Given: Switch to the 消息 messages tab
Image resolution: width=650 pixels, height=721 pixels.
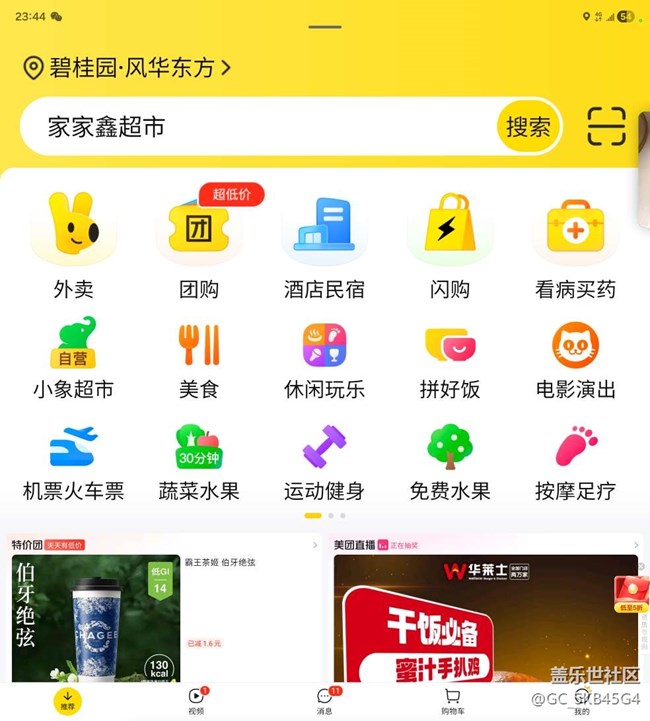Looking at the screenshot, I should point(324,700).
